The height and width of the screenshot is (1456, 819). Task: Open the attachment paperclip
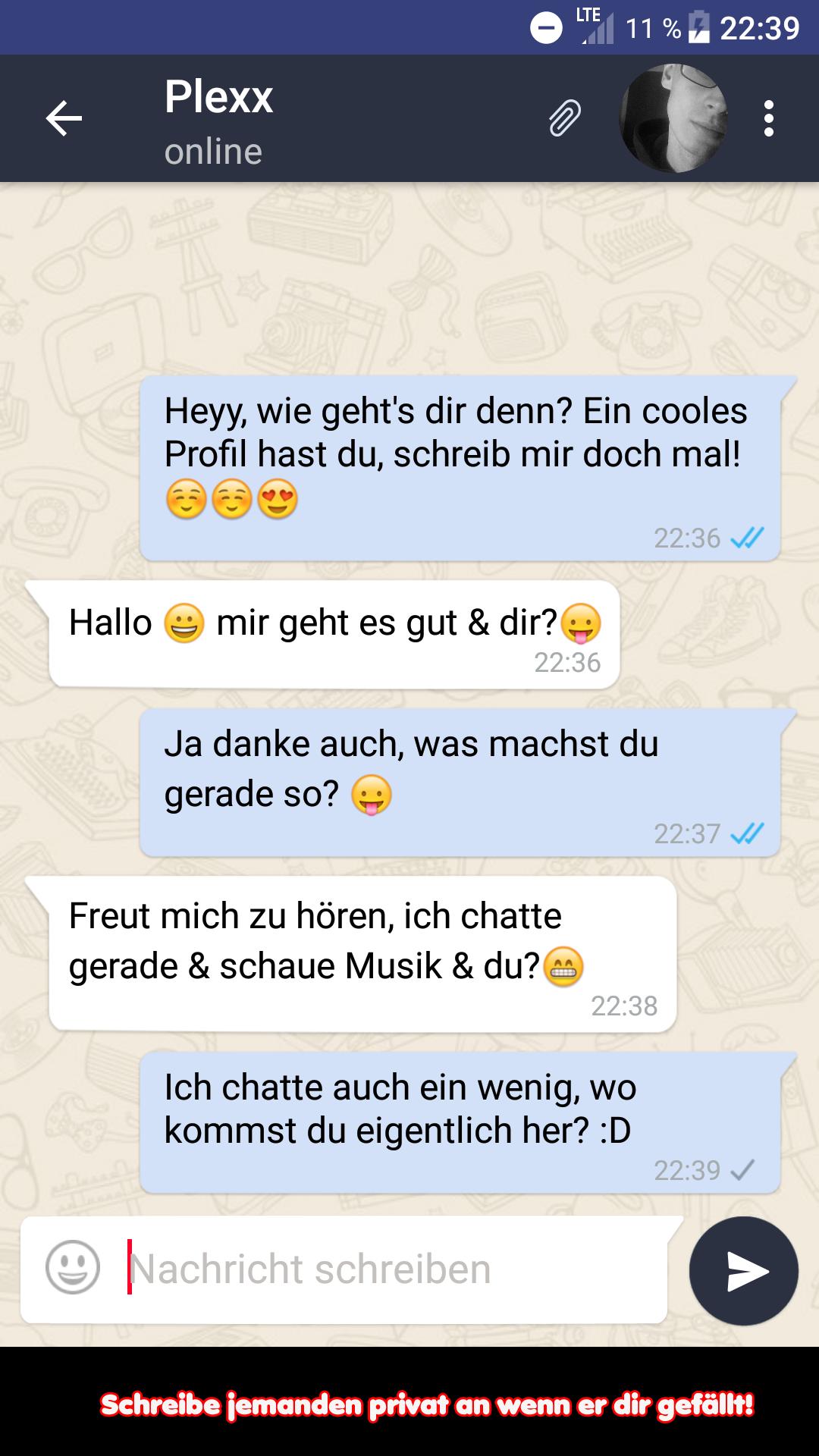565,119
